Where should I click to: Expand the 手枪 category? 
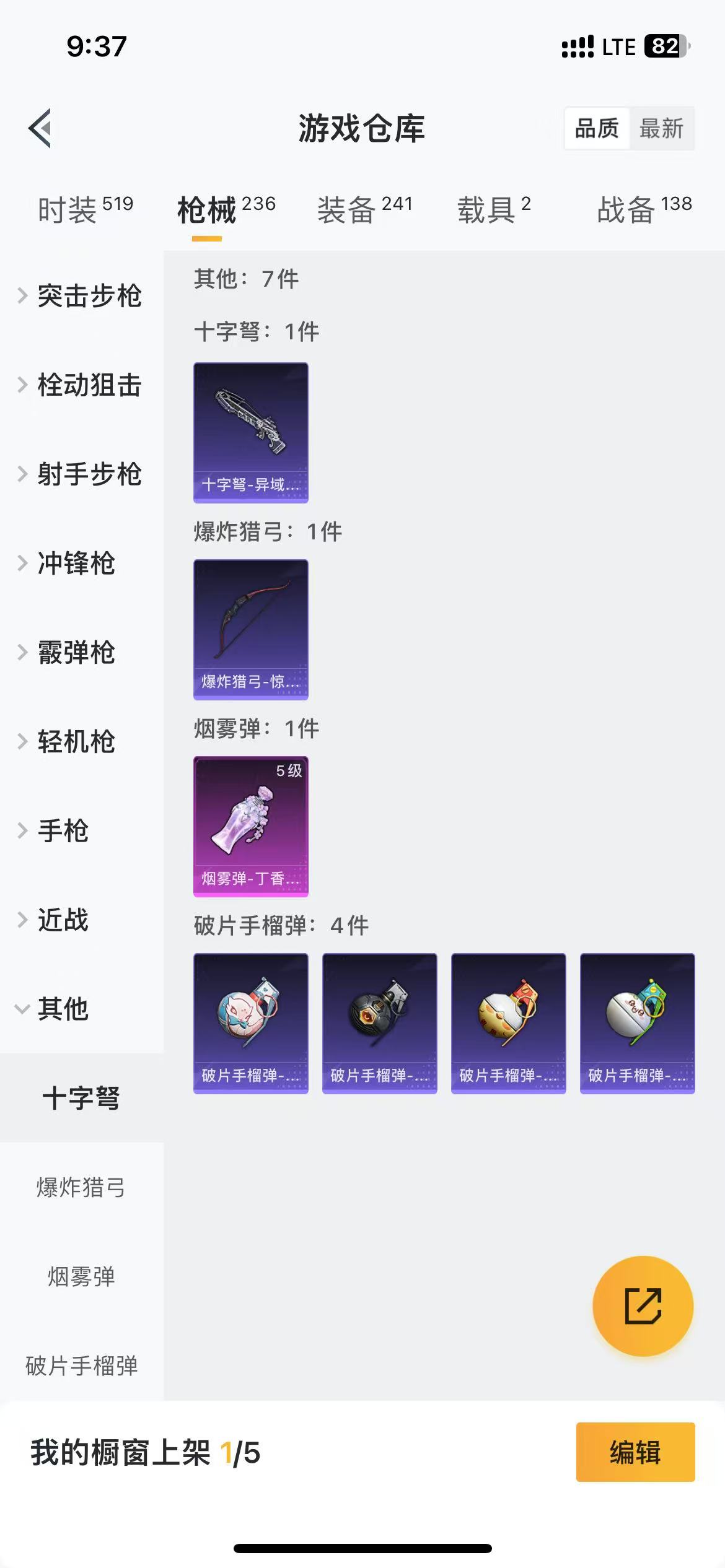pos(82,831)
